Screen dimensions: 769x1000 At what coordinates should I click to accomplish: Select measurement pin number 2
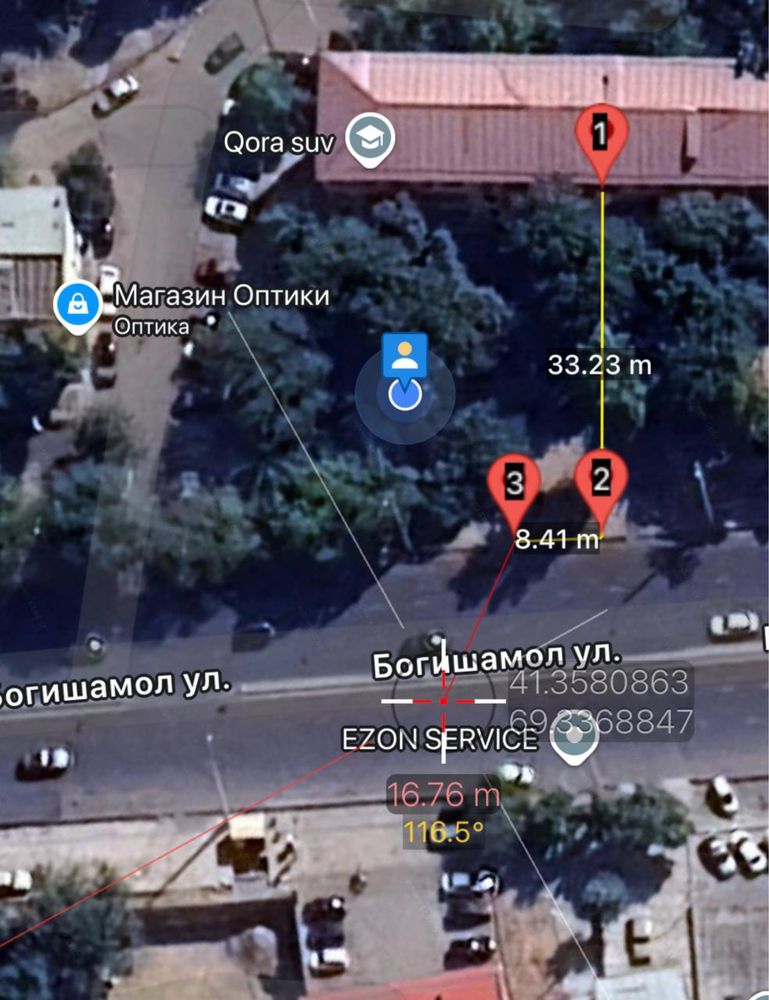click(x=600, y=481)
